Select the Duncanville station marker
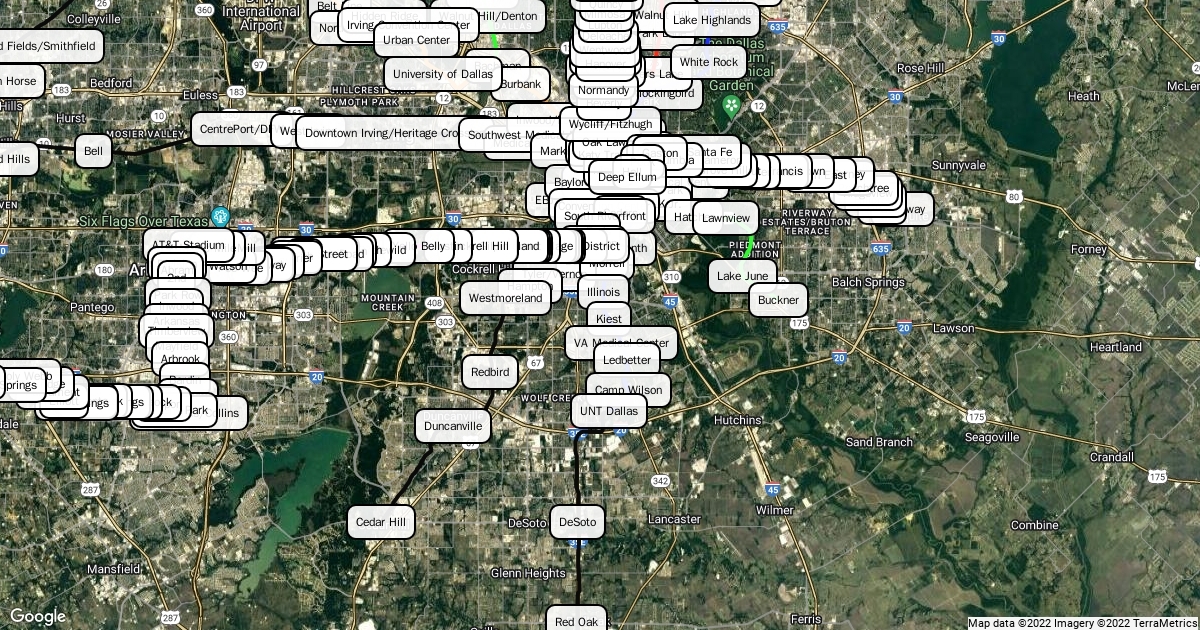 point(453,426)
